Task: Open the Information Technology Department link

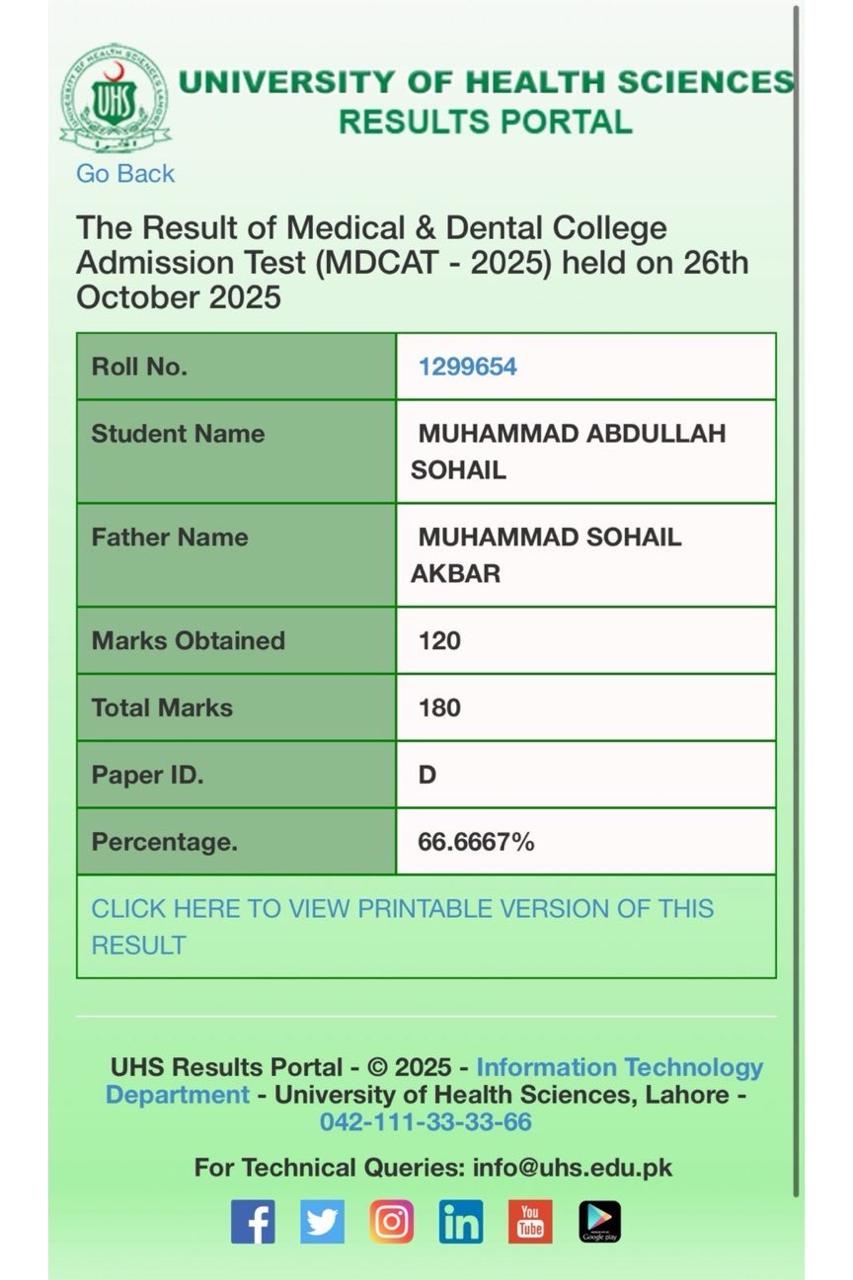Action: 619,1068
